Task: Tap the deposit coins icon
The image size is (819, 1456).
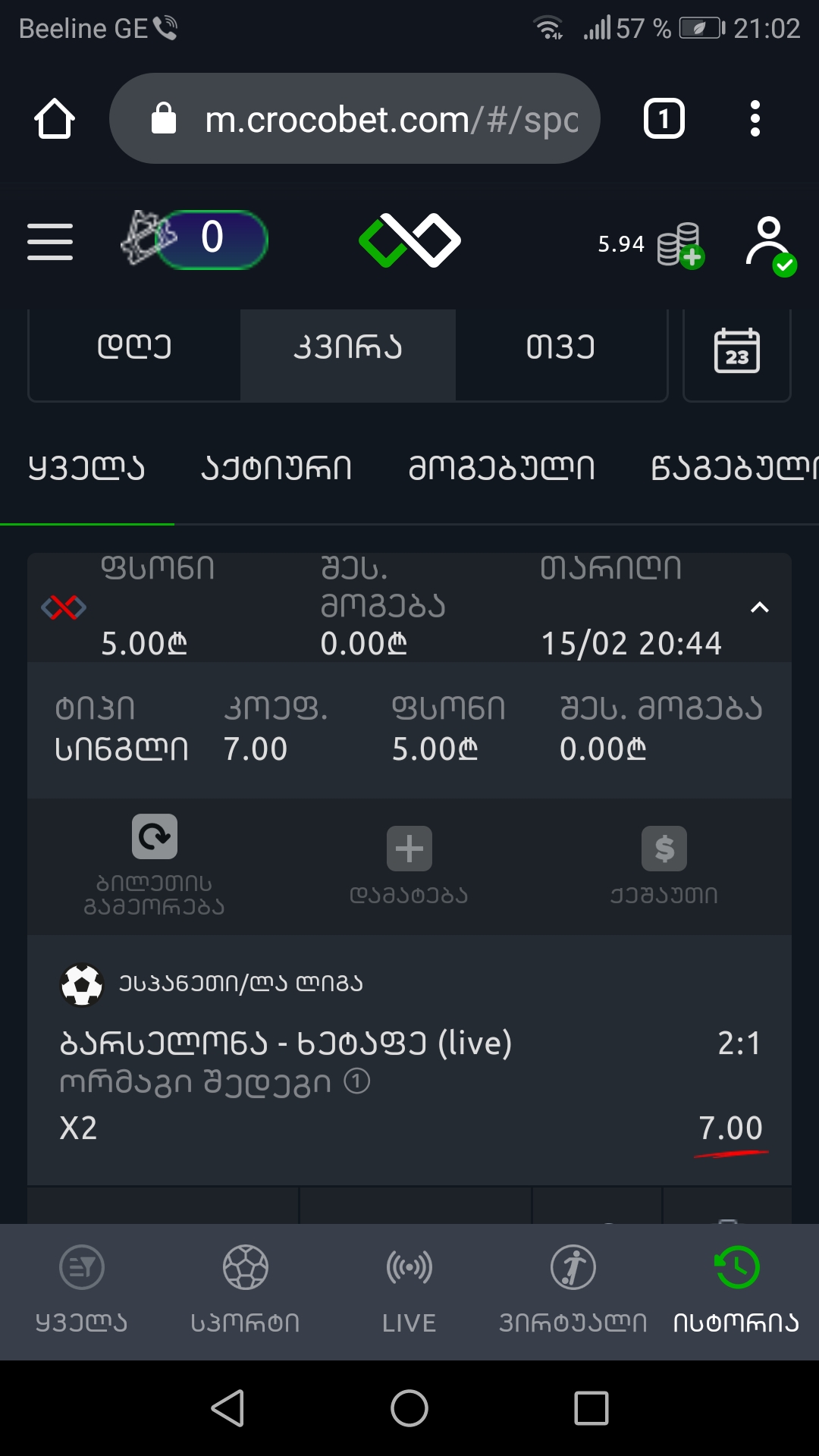Action: 680,245
